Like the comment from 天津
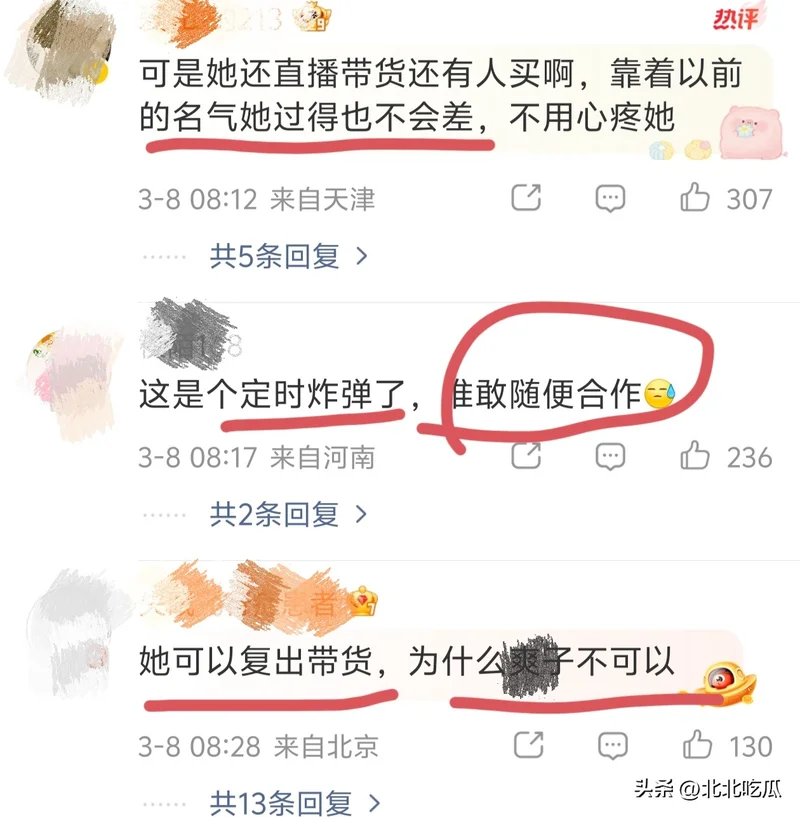This screenshot has width=800, height=817. point(694,198)
